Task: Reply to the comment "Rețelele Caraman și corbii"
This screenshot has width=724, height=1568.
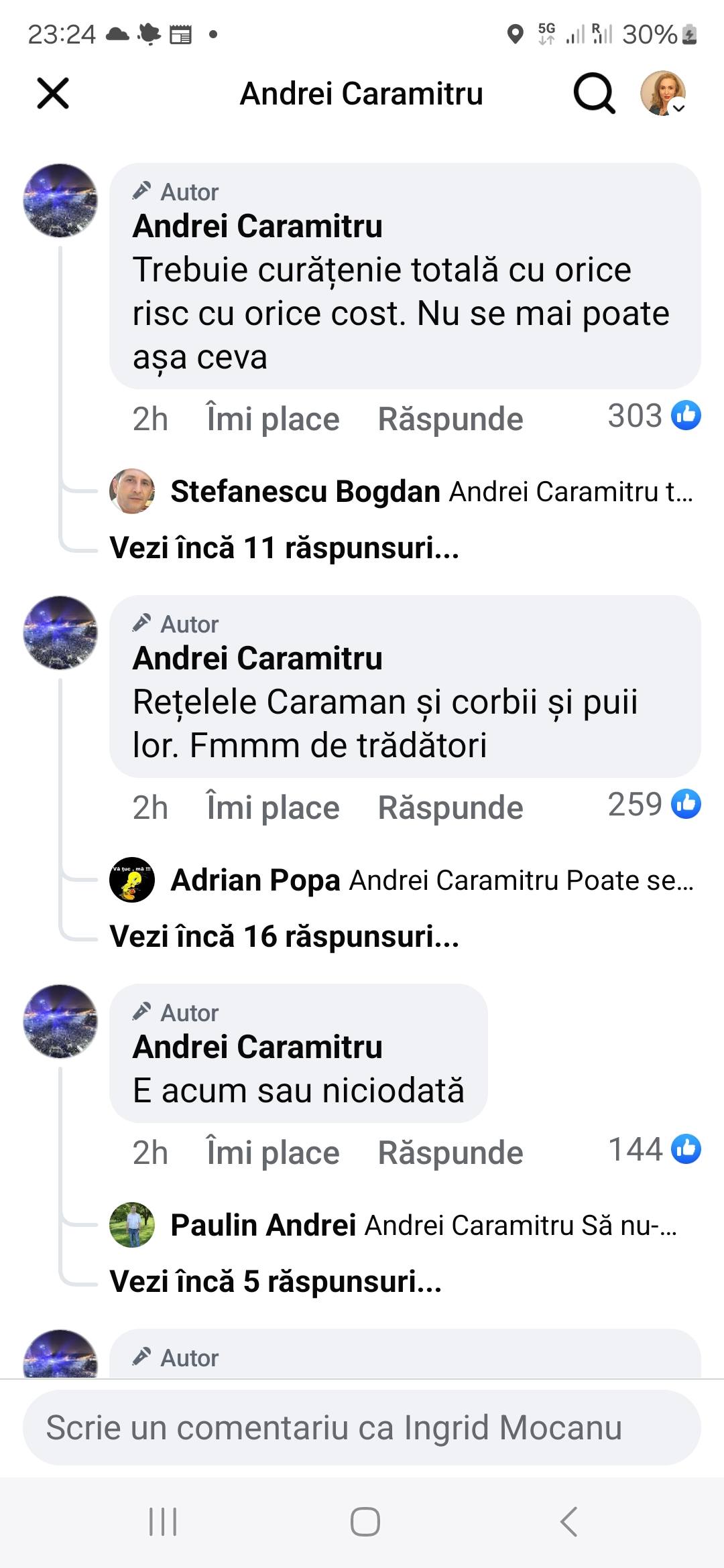Action: point(450,808)
